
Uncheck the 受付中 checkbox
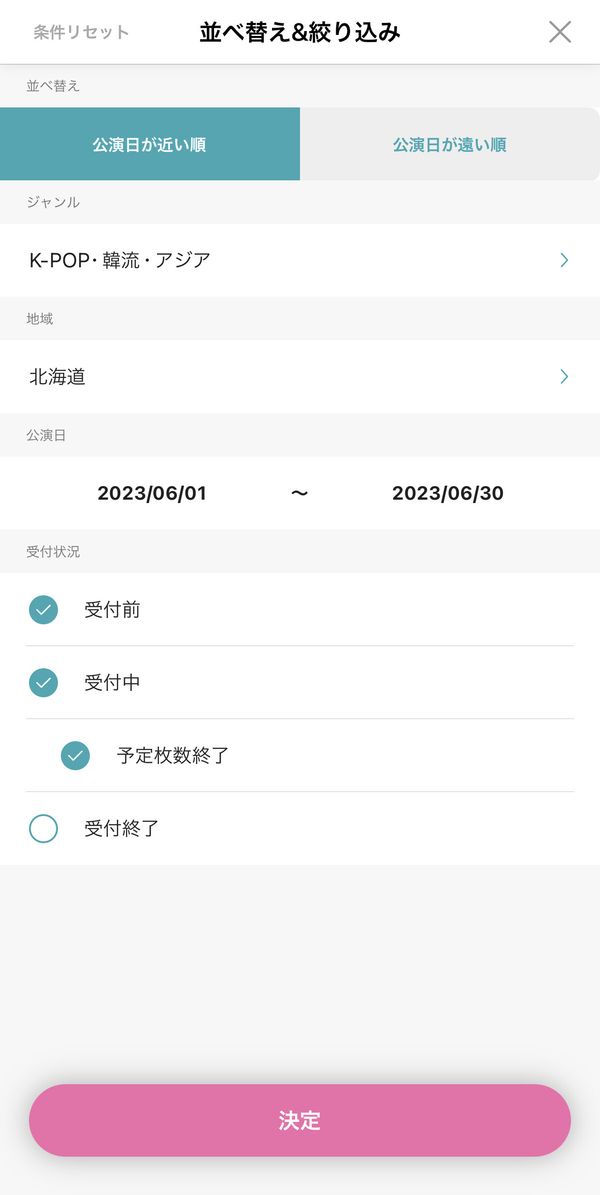tap(43, 683)
